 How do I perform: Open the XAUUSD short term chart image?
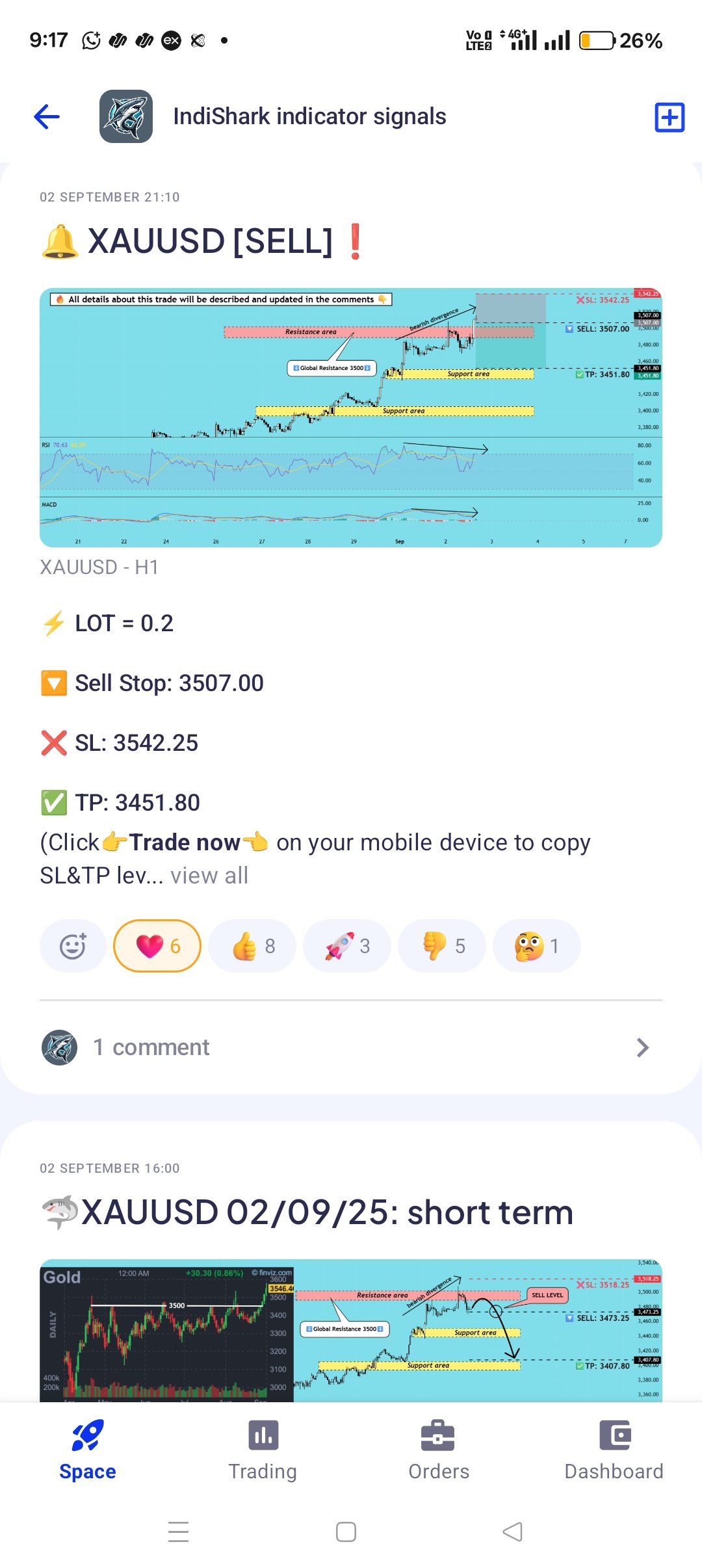click(x=351, y=1329)
